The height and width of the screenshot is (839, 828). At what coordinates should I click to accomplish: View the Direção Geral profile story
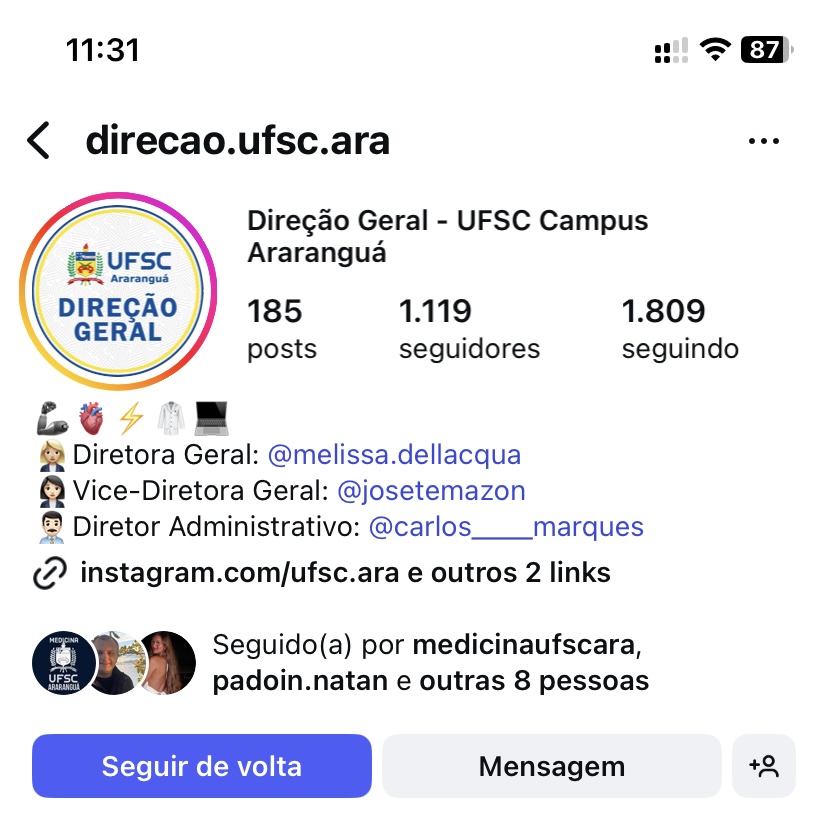click(118, 291)
